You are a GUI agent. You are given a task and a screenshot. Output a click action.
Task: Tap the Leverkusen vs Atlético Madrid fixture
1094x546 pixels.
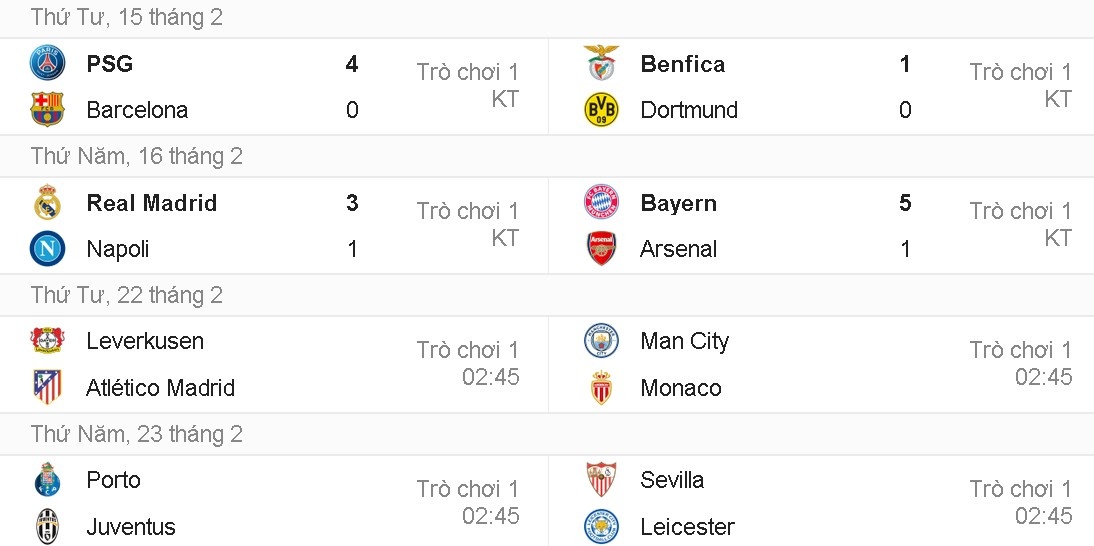[x=274, y=365]
